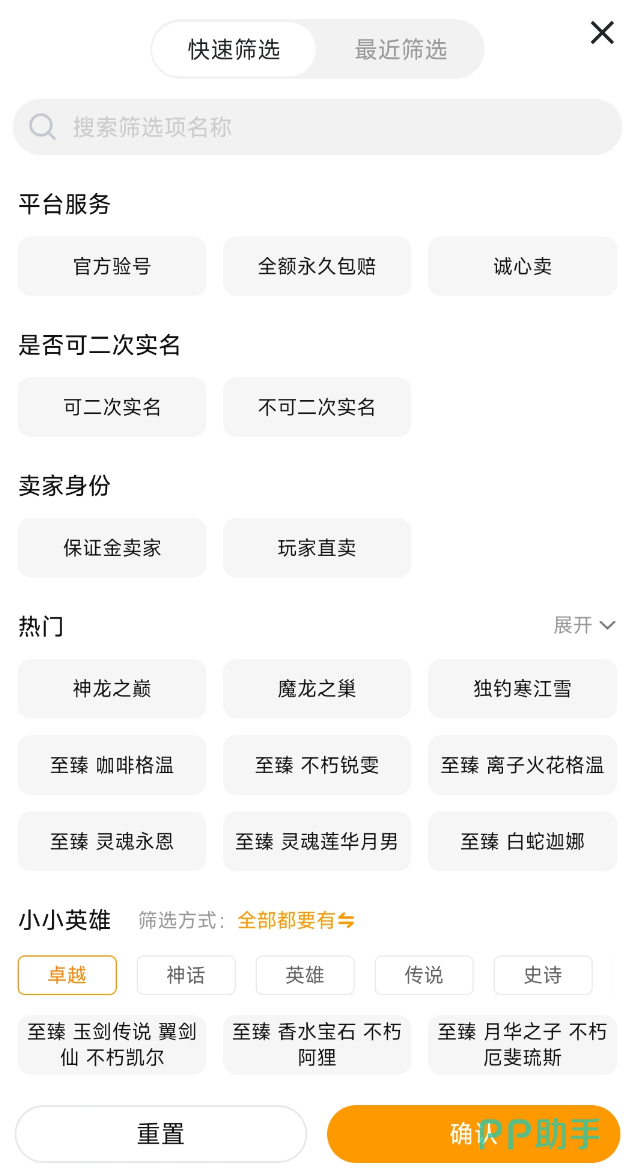Select the 快速筛选 tab
Screen dimensions: 633x1171
234,49
